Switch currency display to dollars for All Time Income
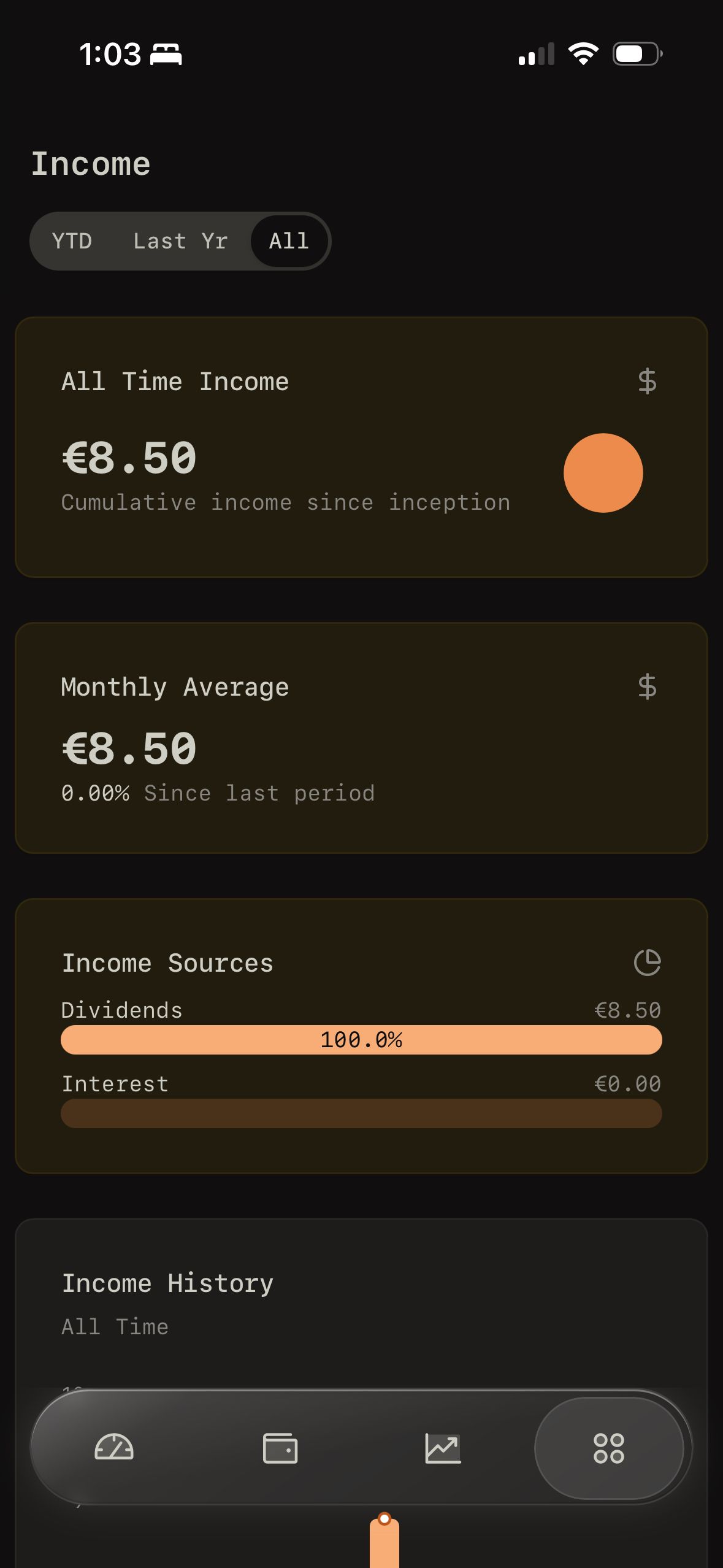This screenshot has height=1568, width=723. tap(647, 380)
